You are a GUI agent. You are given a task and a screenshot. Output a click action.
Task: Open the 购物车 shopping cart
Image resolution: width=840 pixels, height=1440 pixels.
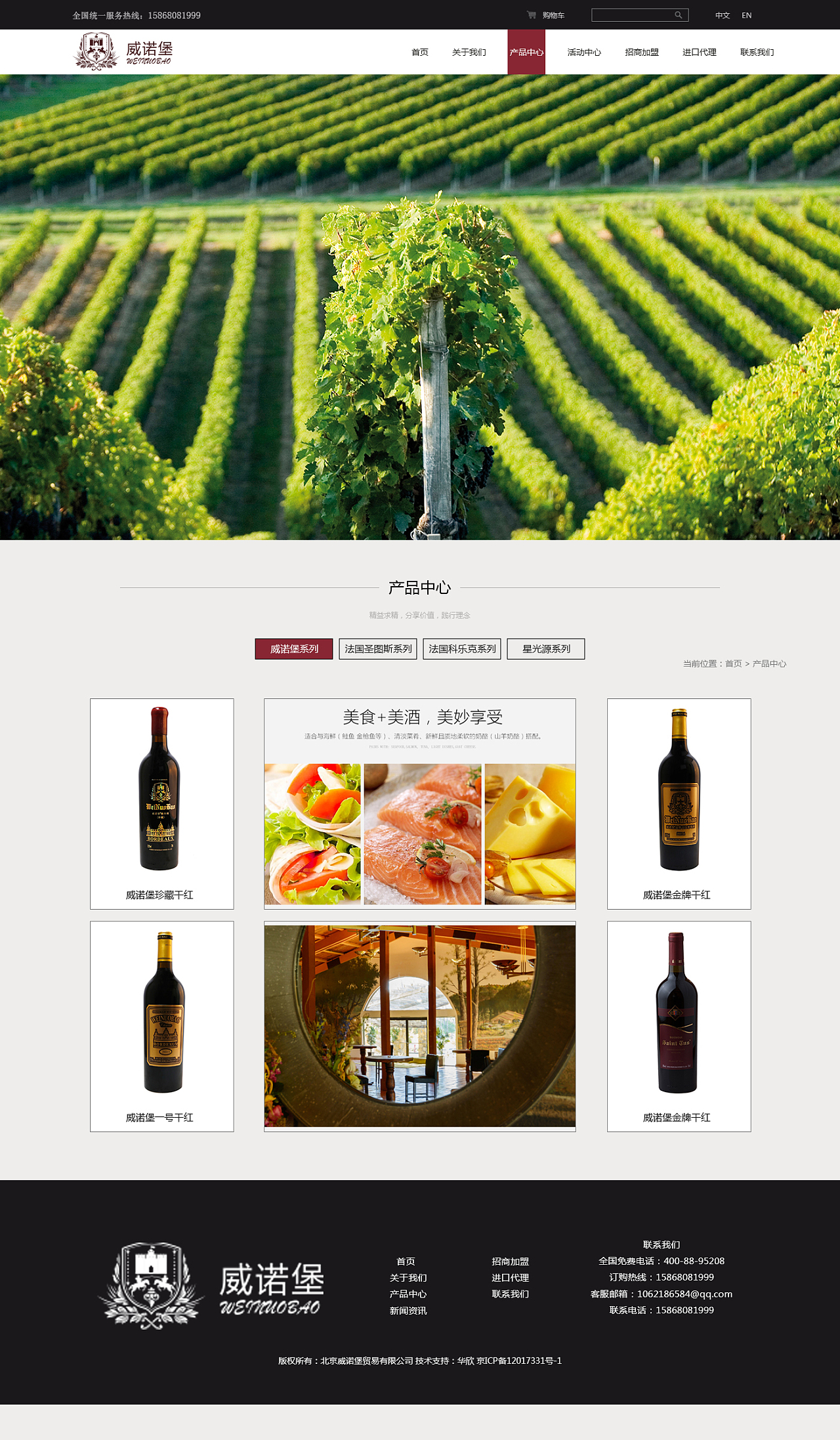coord(546,15)
